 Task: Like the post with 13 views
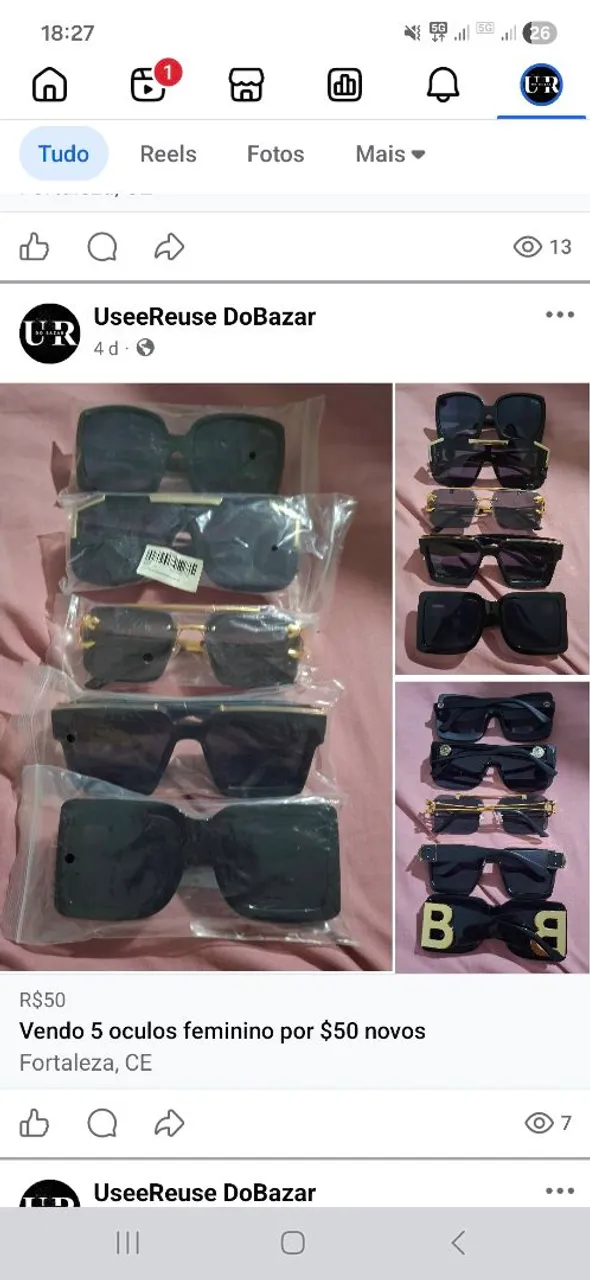coord(35,247)
